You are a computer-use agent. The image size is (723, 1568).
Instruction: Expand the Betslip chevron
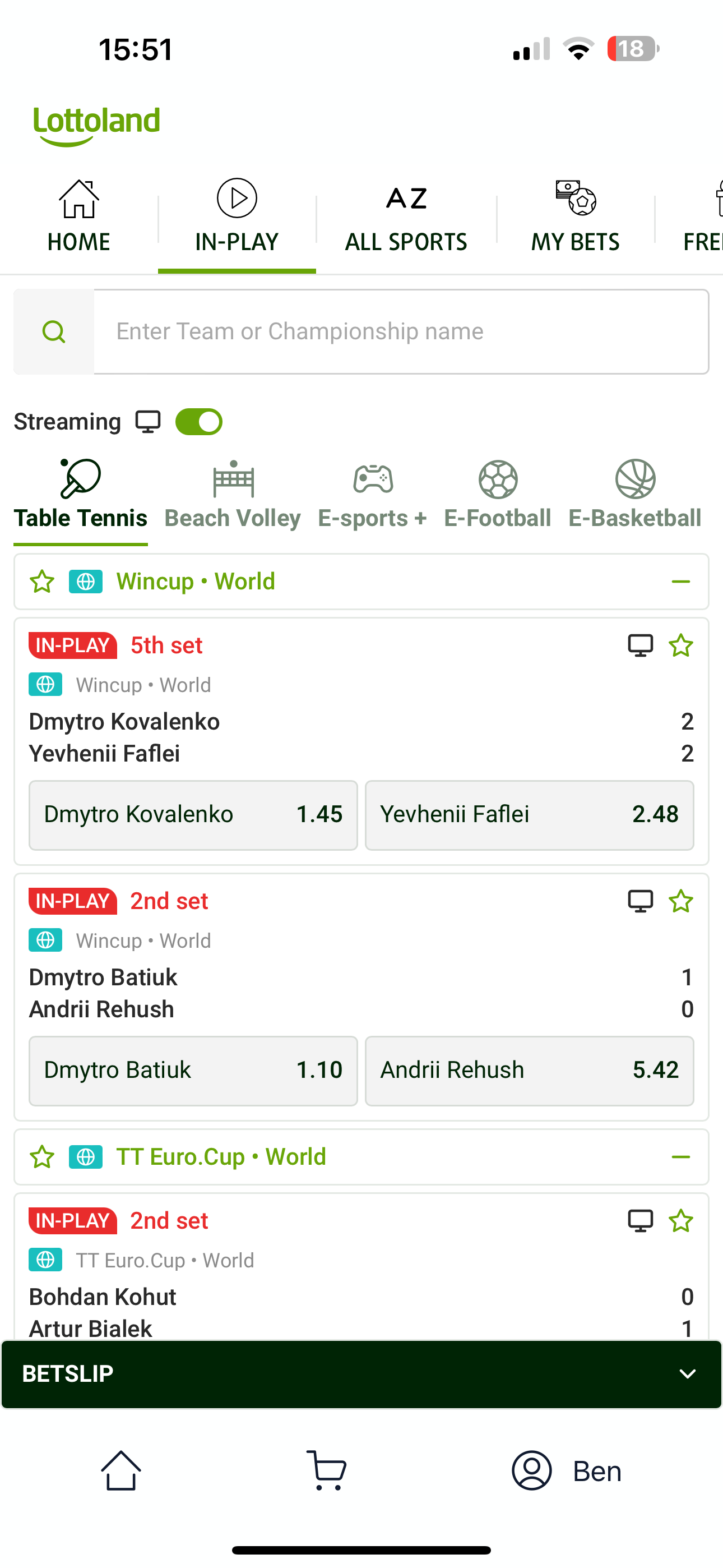click(x=687, y=1374)
